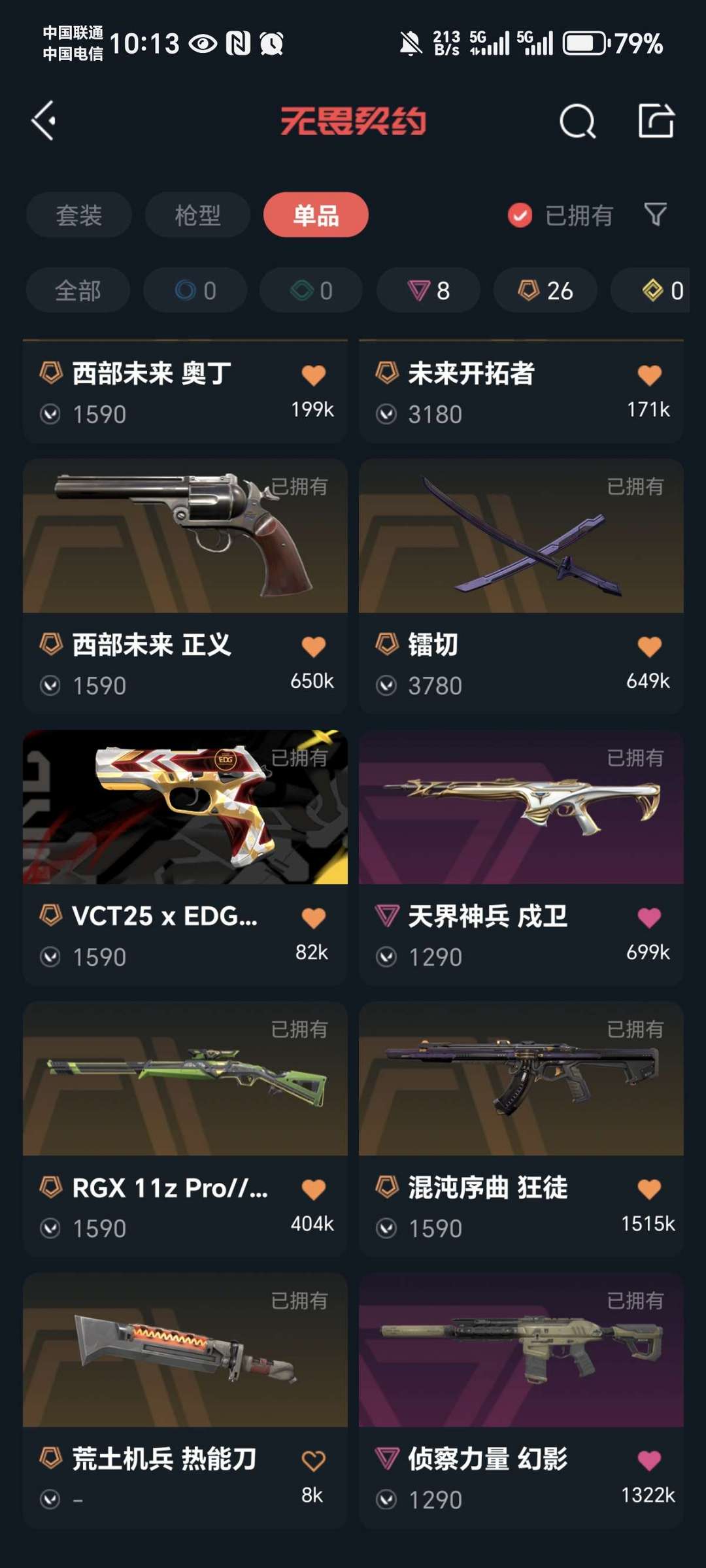This screenshot has height=1568, width=706.
Task: Select the 单品 tab
Action: pos(316,215)
